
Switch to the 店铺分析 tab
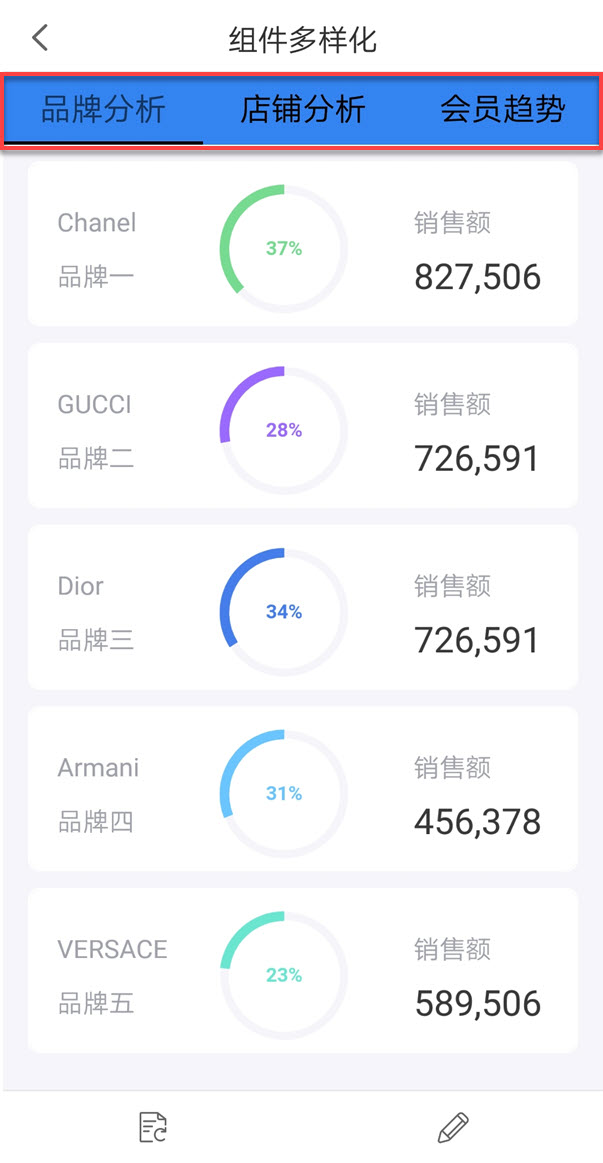[302, 110]
